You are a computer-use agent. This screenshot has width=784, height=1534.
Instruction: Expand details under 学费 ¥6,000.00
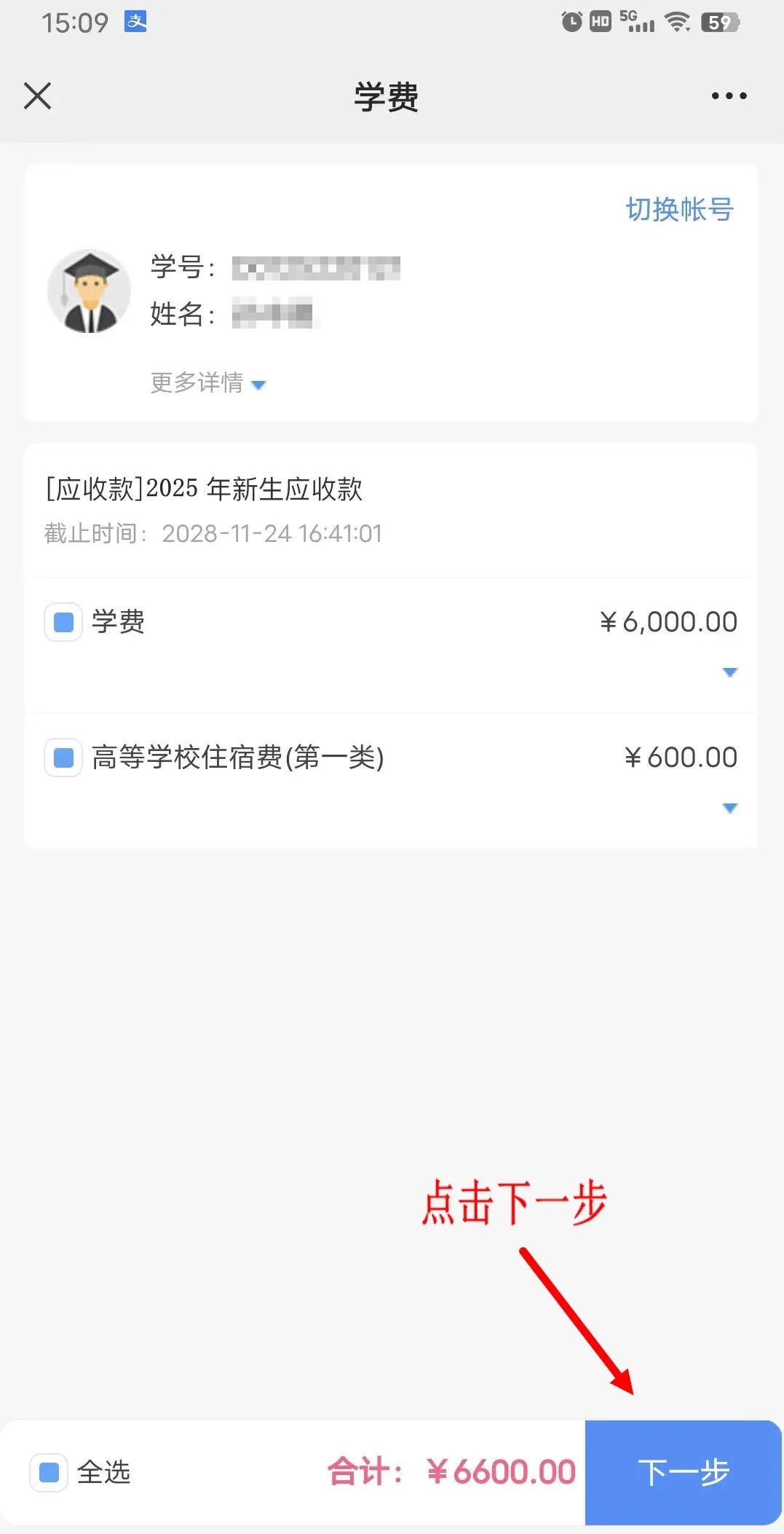click(x=729, y=672)
